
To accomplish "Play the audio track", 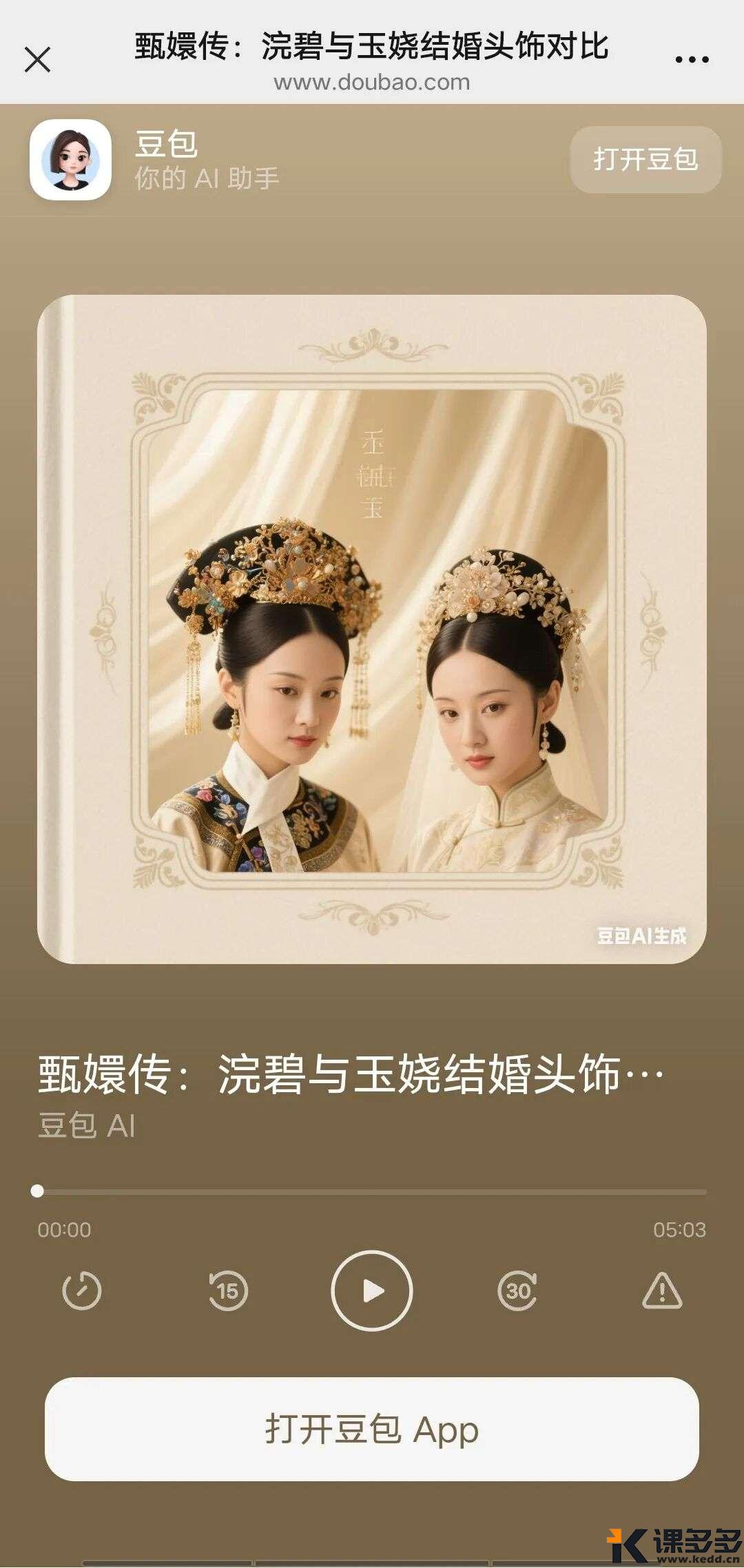I will [x=372, y=1290].
